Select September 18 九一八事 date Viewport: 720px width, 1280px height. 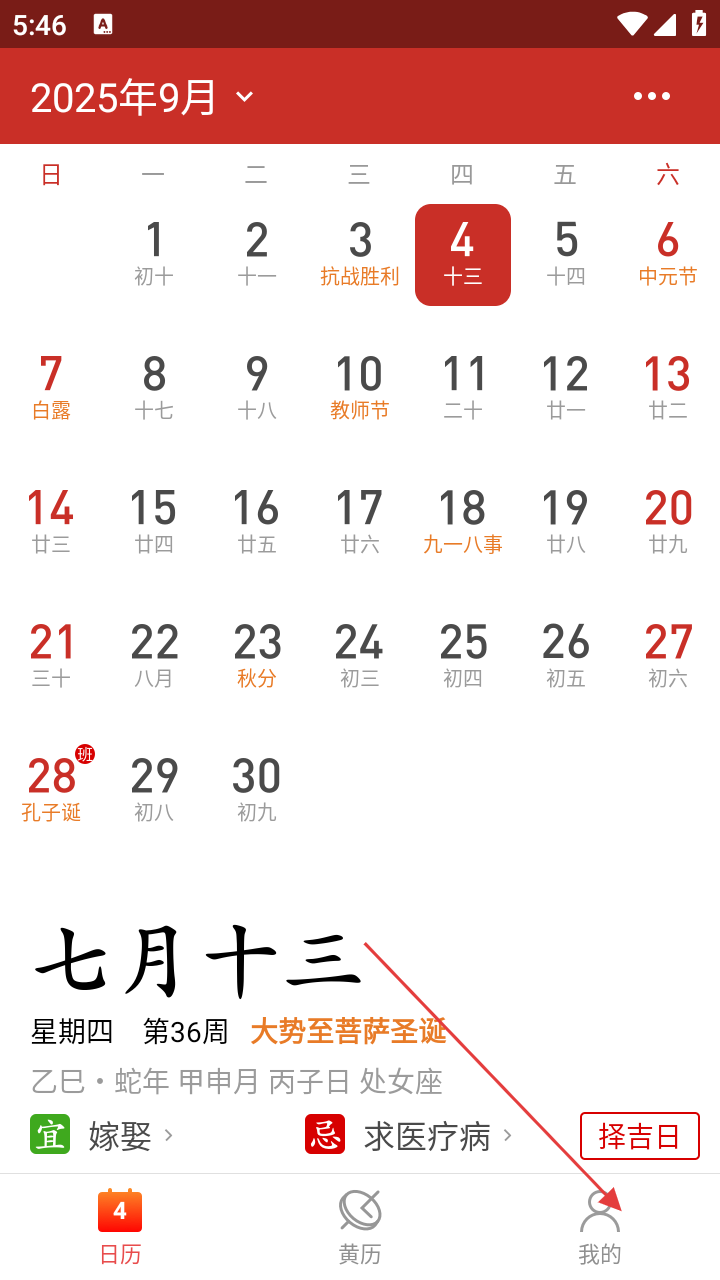[463, 522]
